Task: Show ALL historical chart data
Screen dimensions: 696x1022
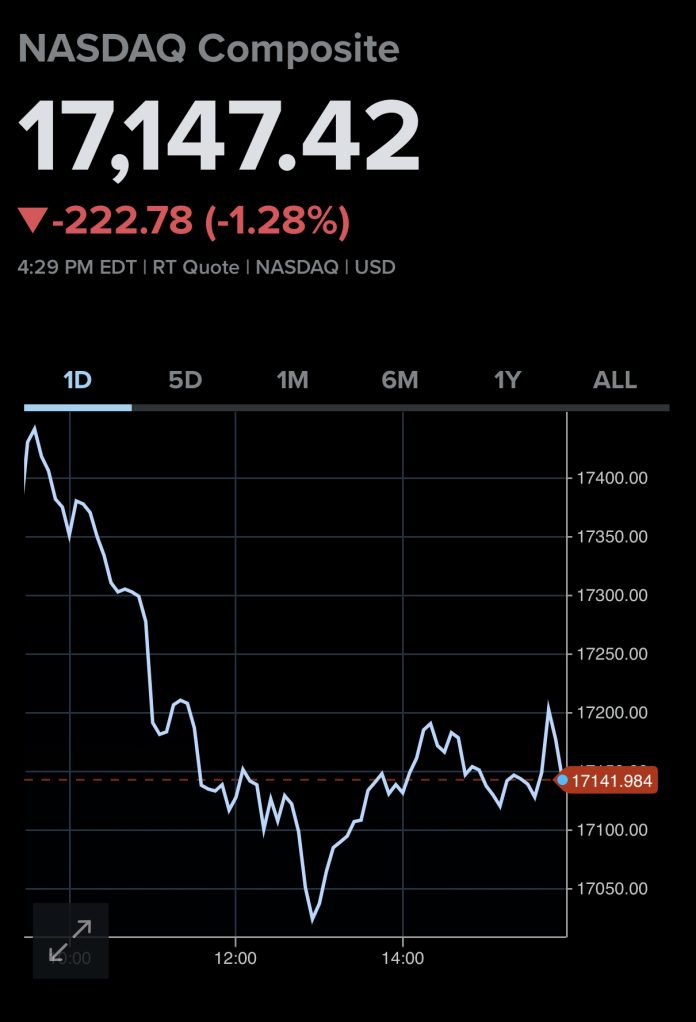Action: pyautogui.click(x=614, y=380)
